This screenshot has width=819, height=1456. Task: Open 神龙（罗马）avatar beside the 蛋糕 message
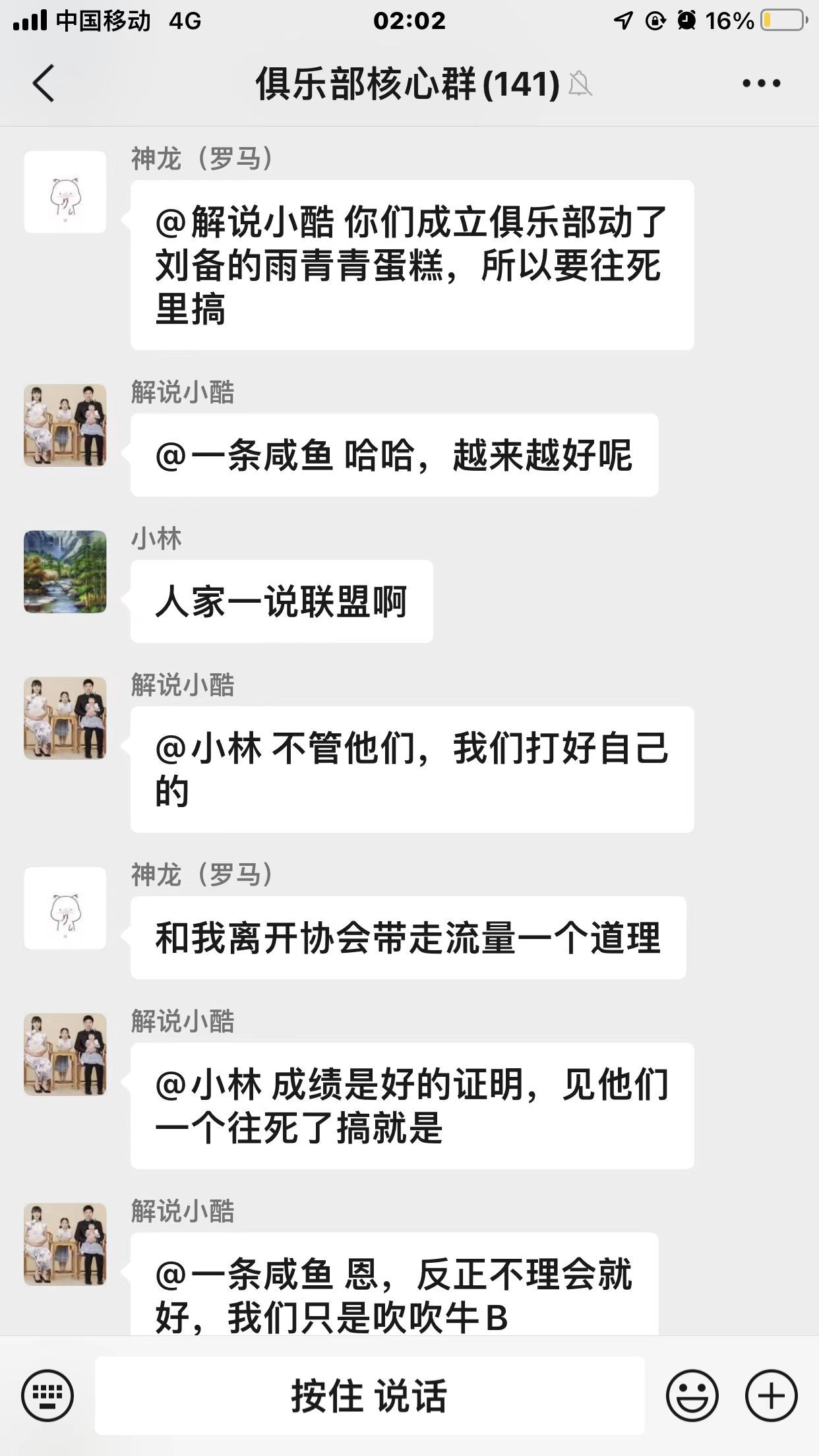[65, 192]
